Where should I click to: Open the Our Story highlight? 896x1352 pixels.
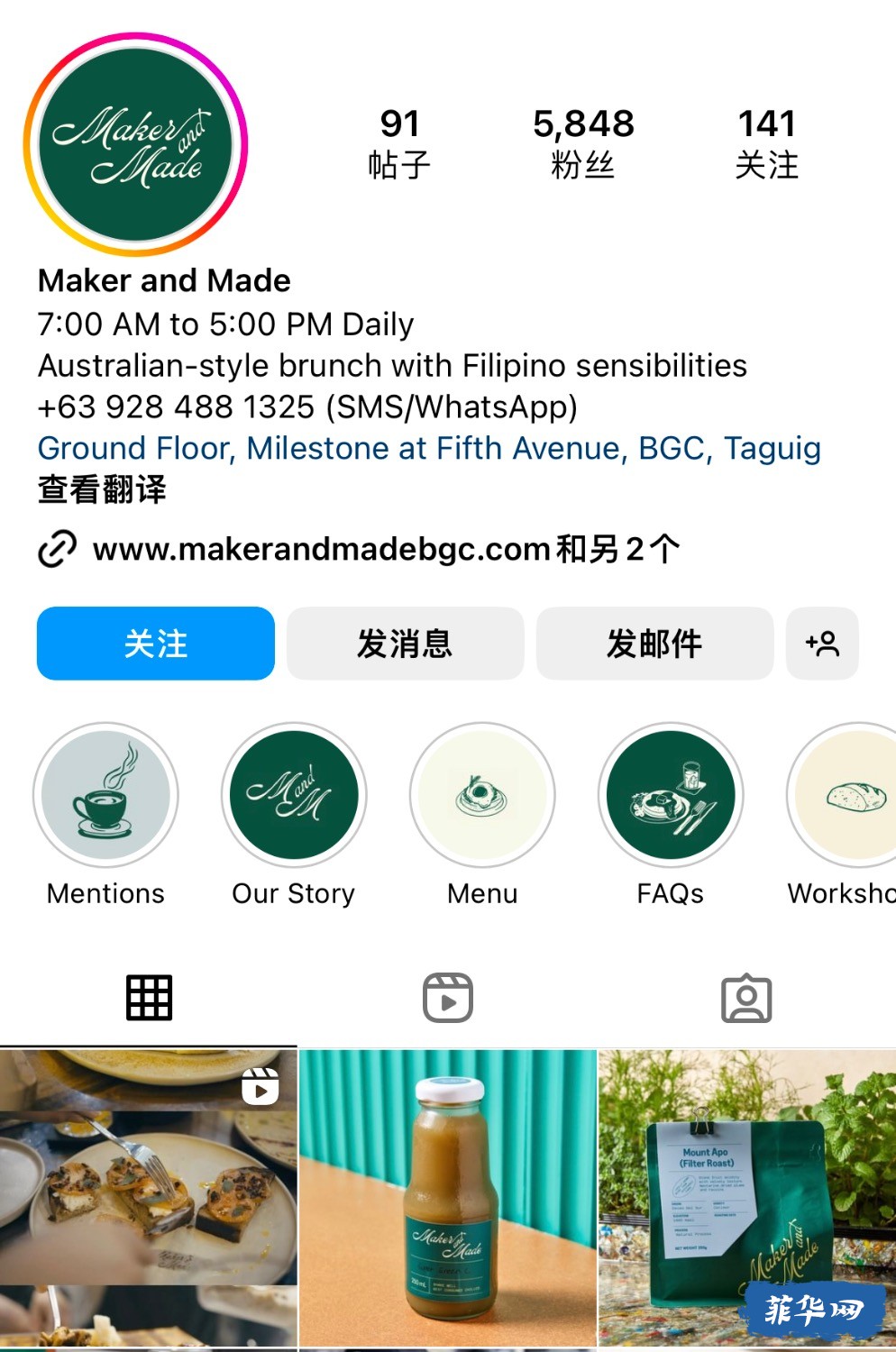point(294,795)
